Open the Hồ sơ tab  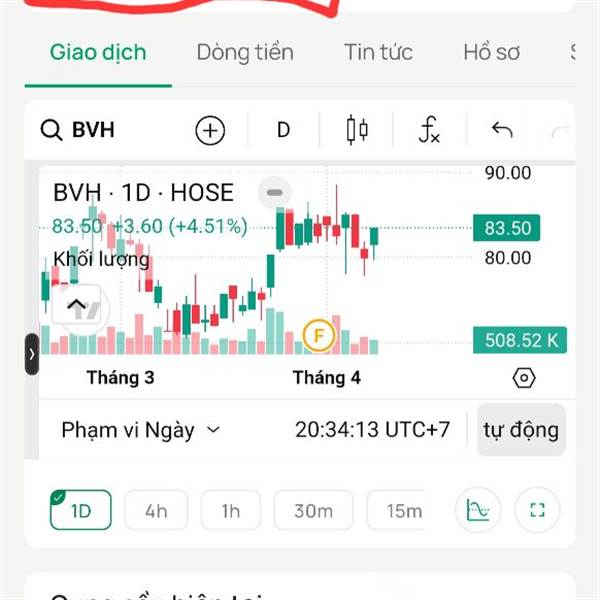[491, 52]
